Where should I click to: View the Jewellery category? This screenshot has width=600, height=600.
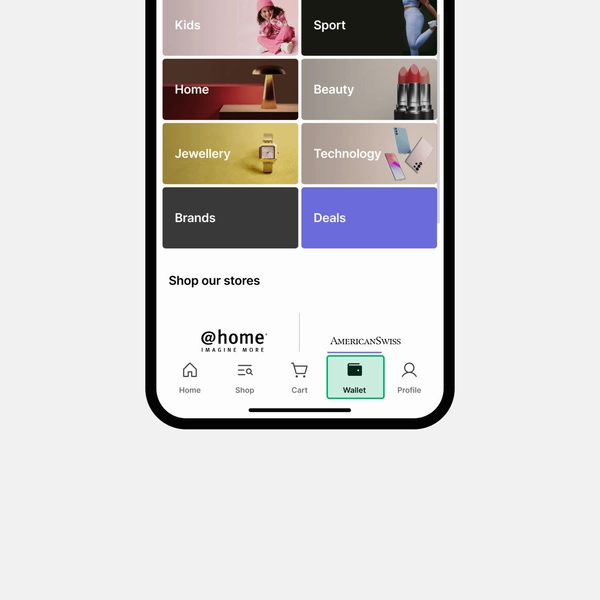(x=230, y=153)
